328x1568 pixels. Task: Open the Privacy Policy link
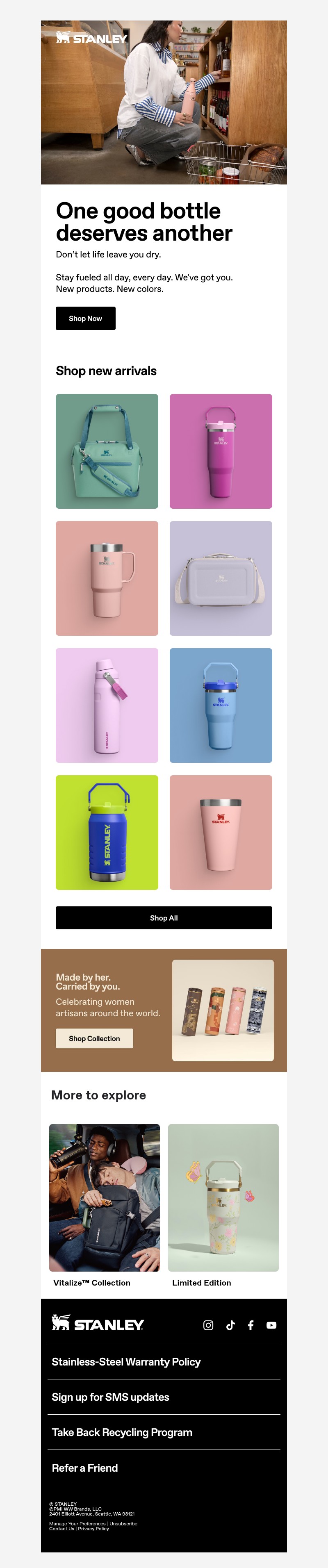(93, 1528)
